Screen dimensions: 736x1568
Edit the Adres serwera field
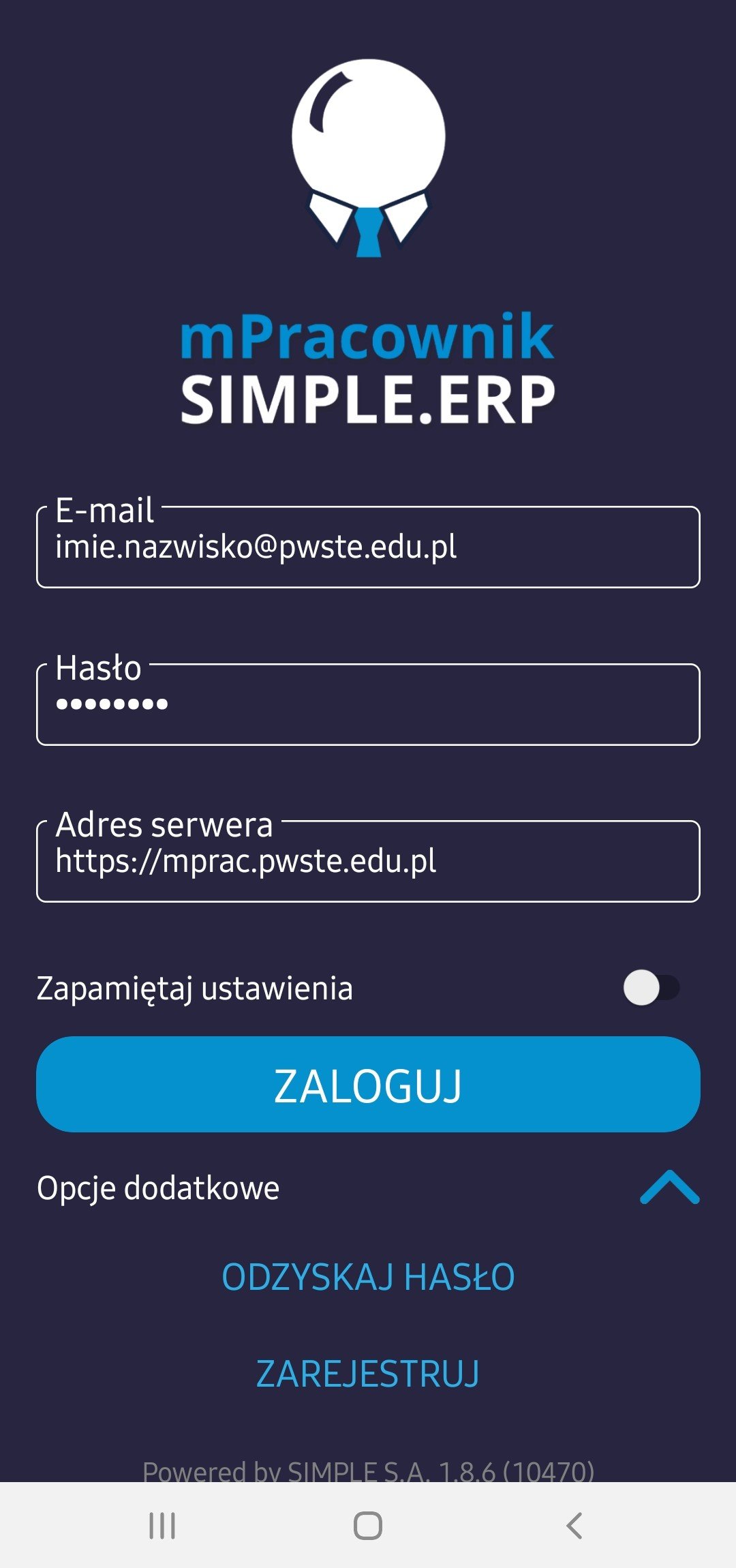[x=368, y=862]
